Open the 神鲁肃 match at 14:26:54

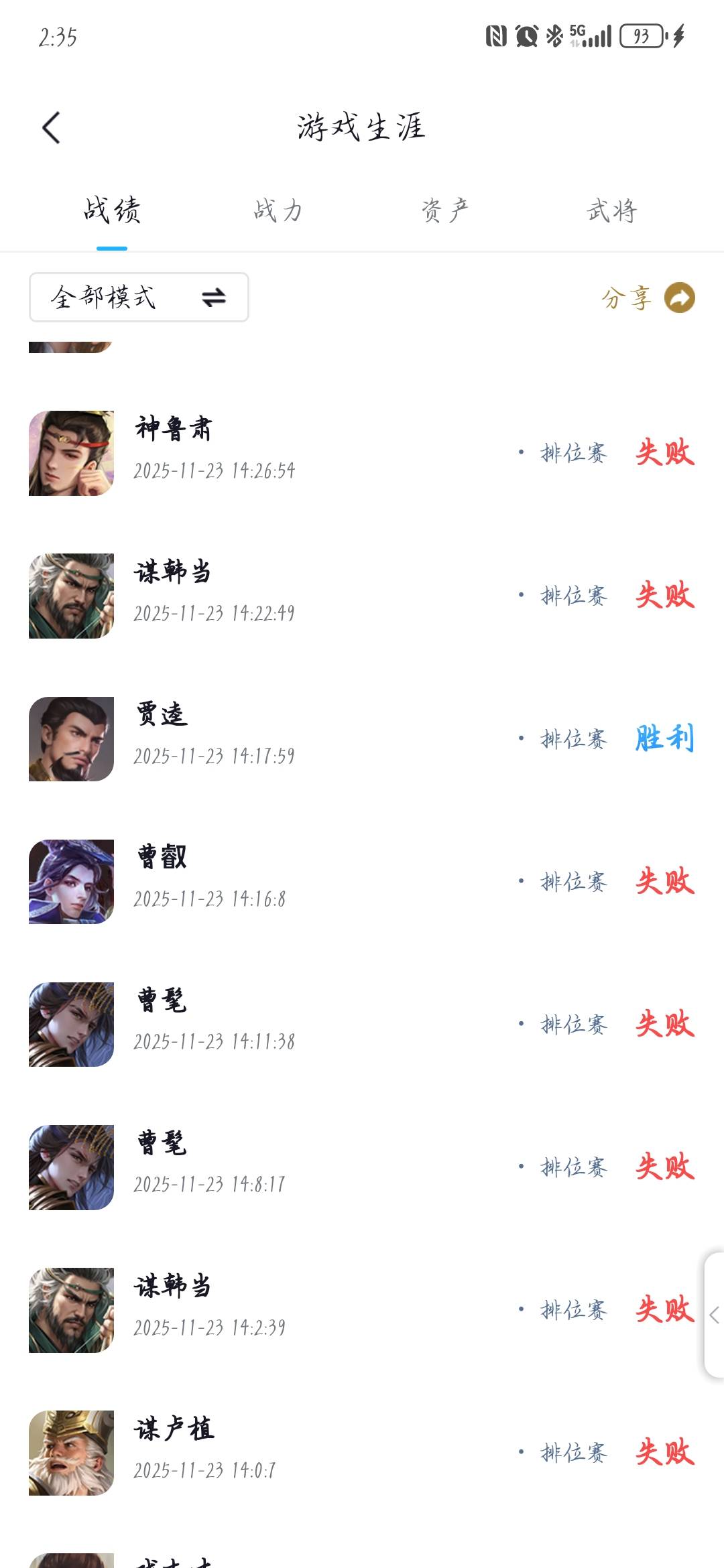(x=362, y=453)
